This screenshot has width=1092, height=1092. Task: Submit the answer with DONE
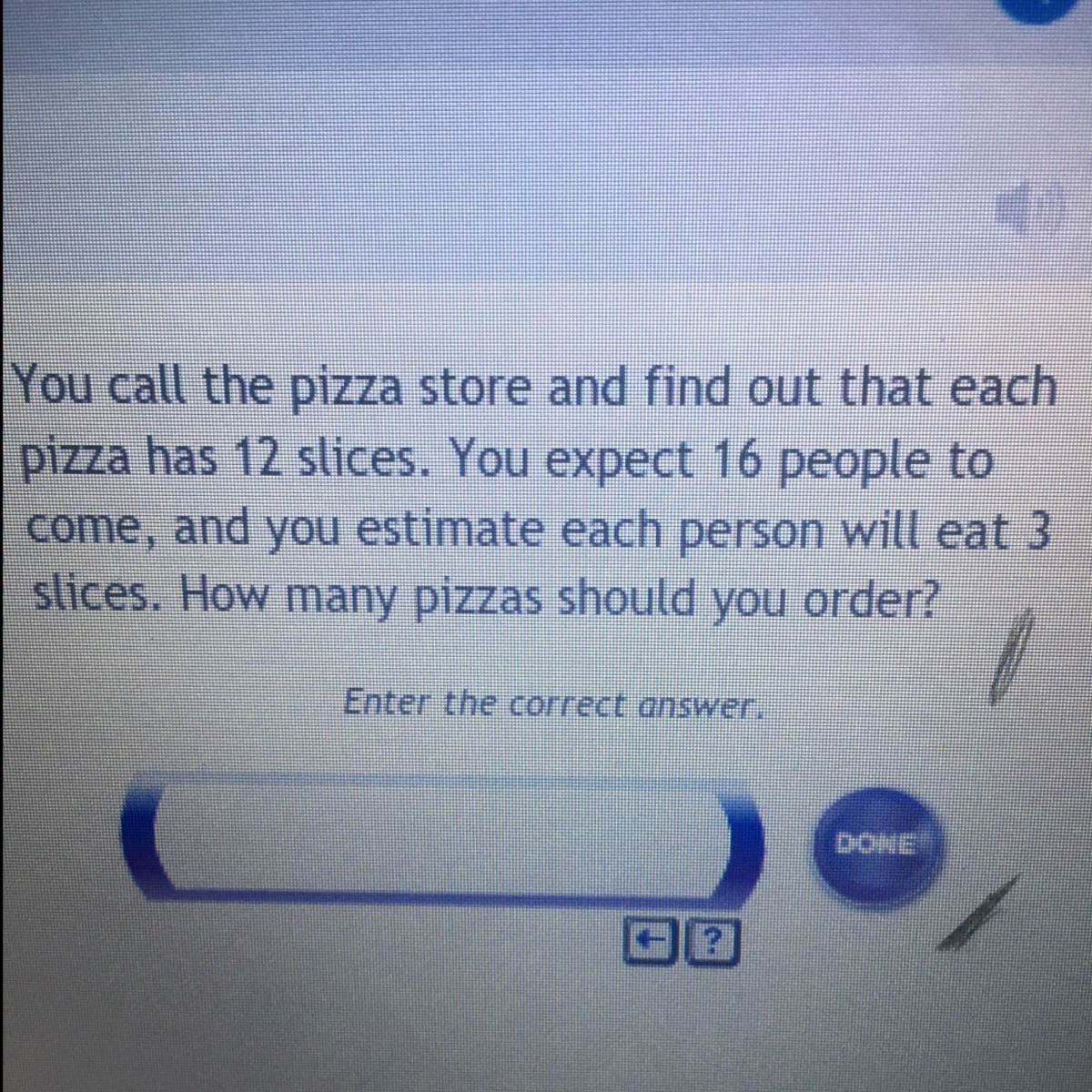click(877, 844)
